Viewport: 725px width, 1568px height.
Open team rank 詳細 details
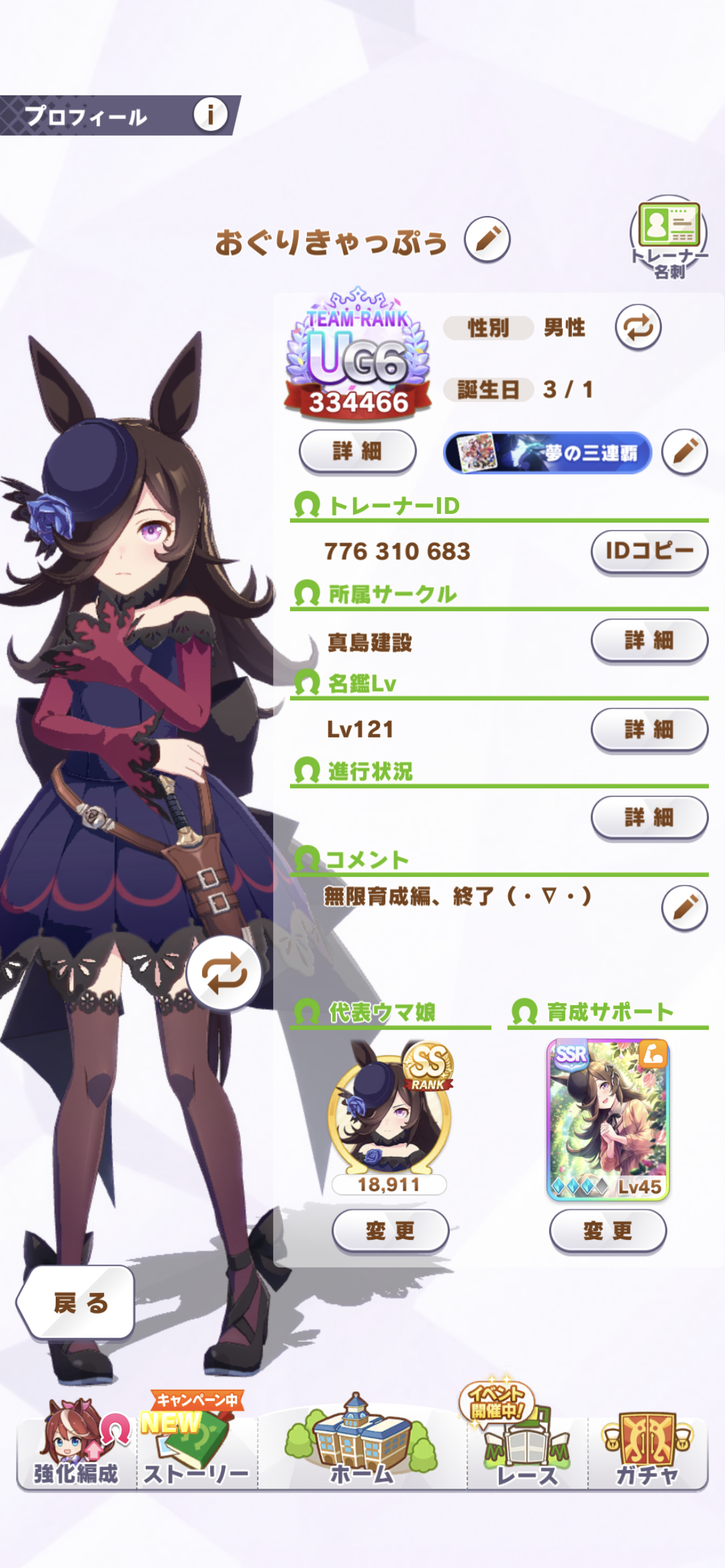pyautogui.click(x=357, y=451)
